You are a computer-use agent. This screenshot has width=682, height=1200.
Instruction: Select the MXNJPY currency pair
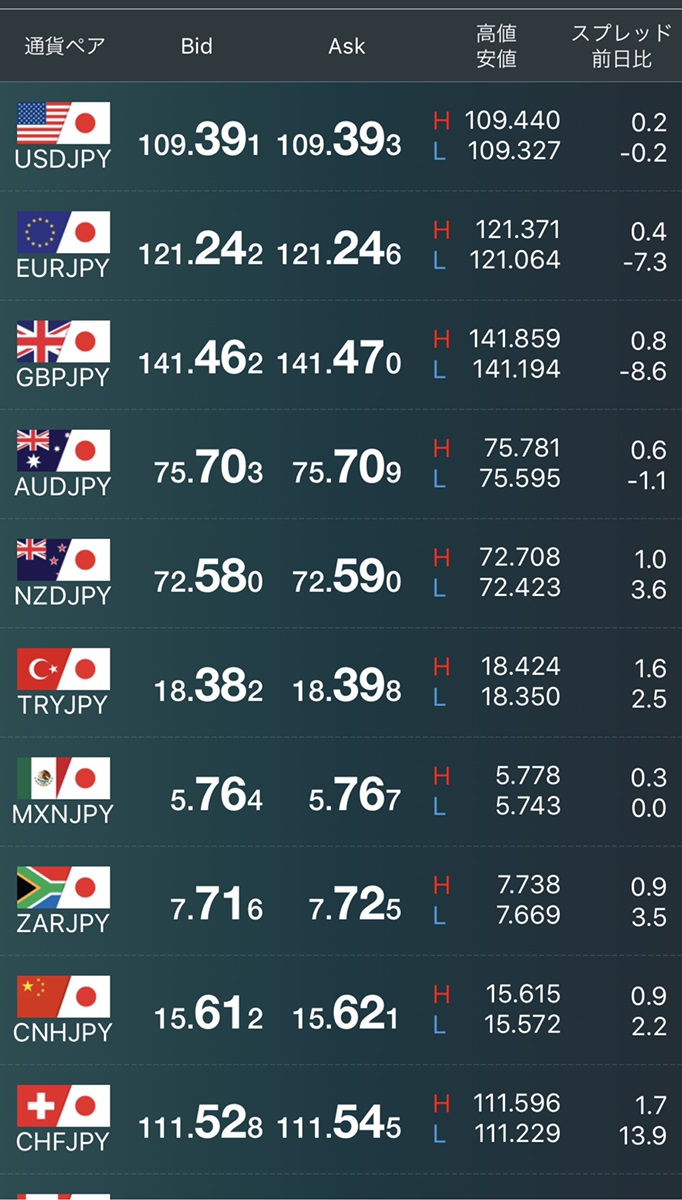(341, 791)
